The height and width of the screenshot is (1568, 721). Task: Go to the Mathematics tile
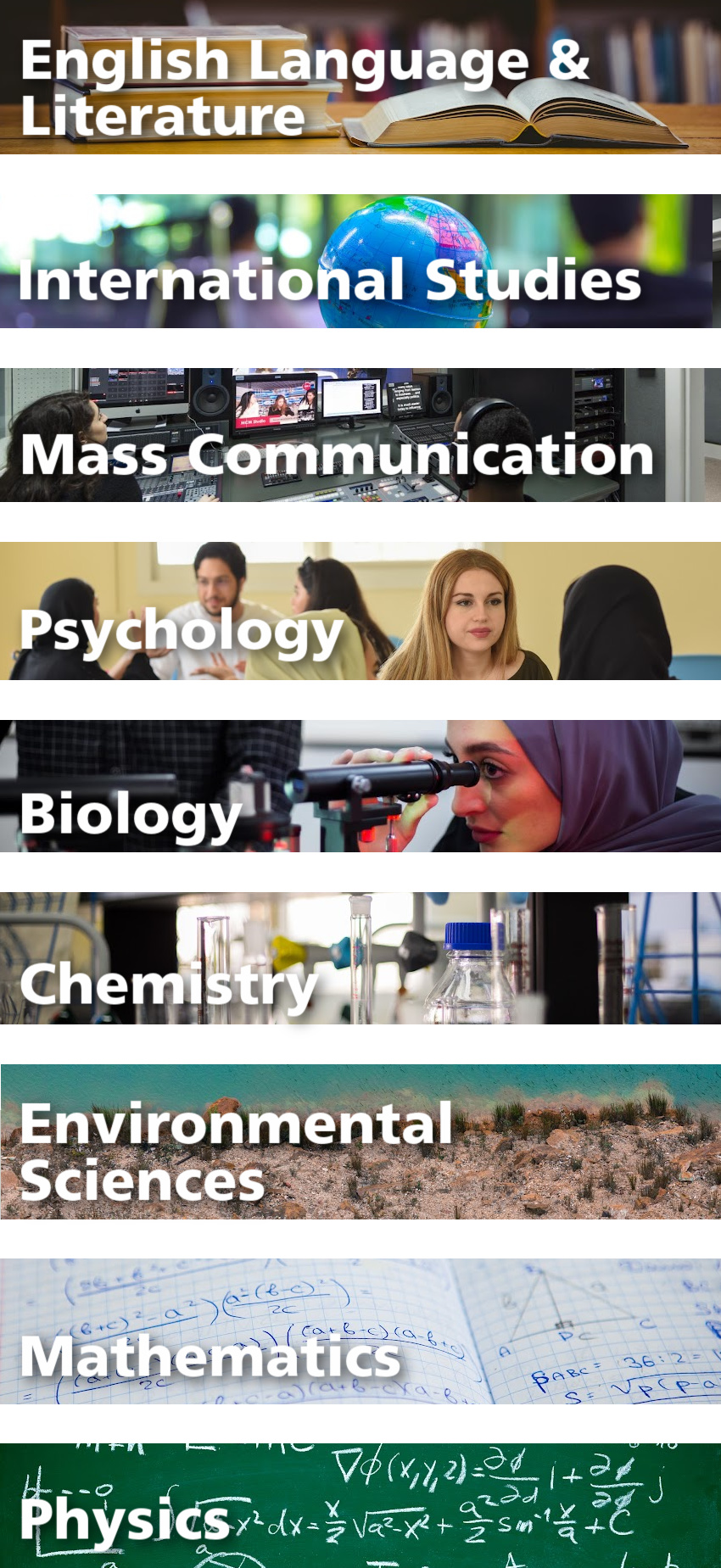click(x=360, y=1331)
